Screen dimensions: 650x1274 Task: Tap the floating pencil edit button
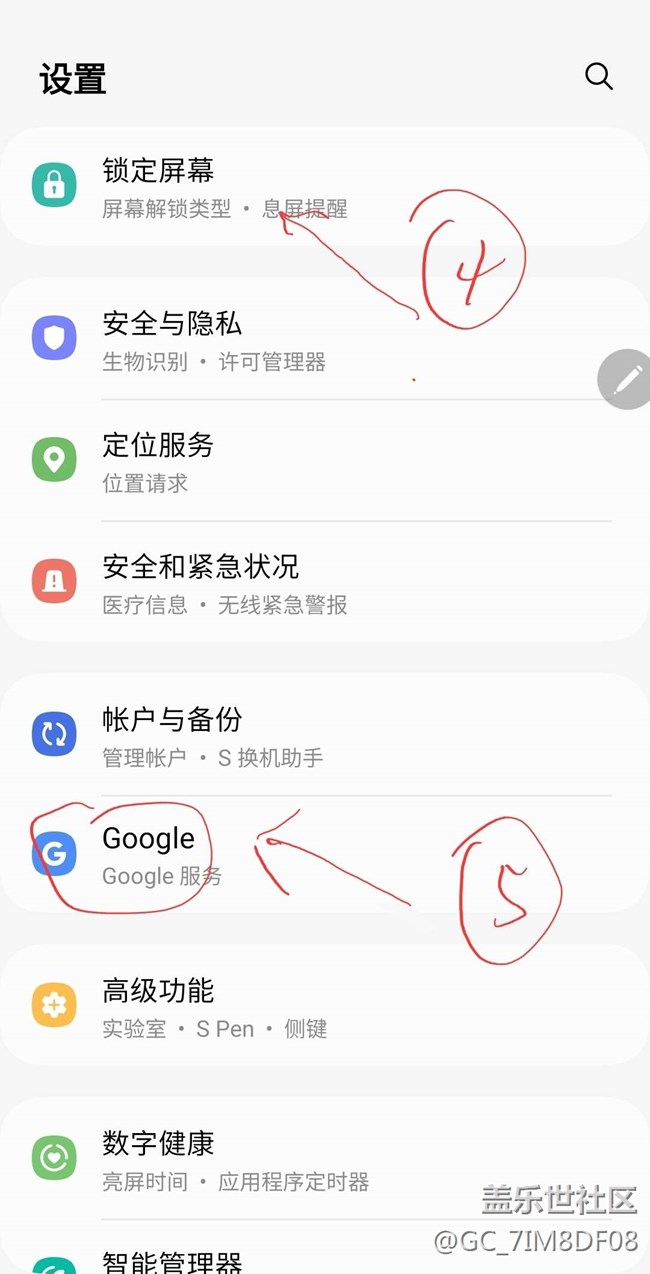[x=627, y=379]
